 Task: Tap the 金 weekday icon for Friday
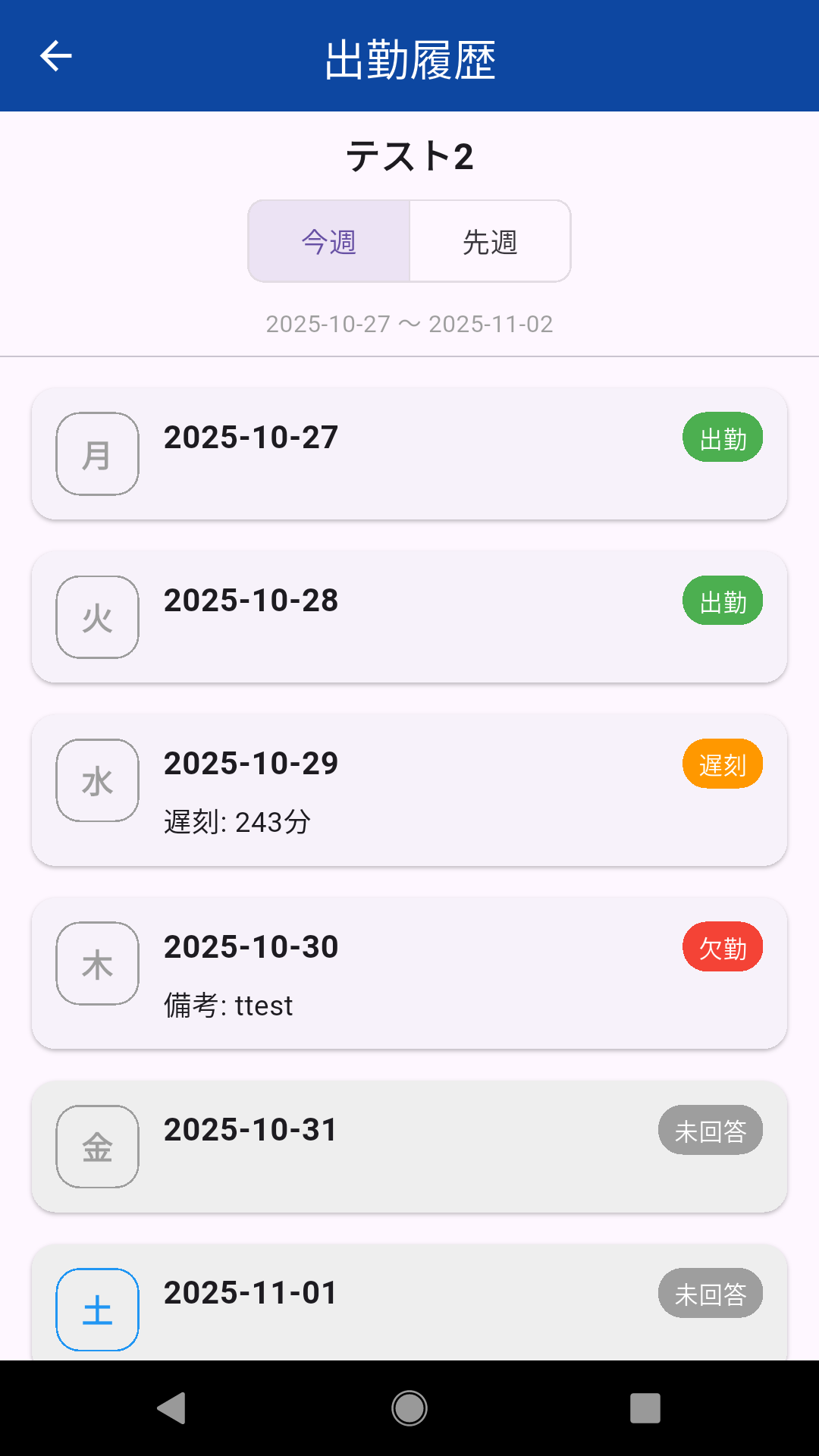[97, 1147]
